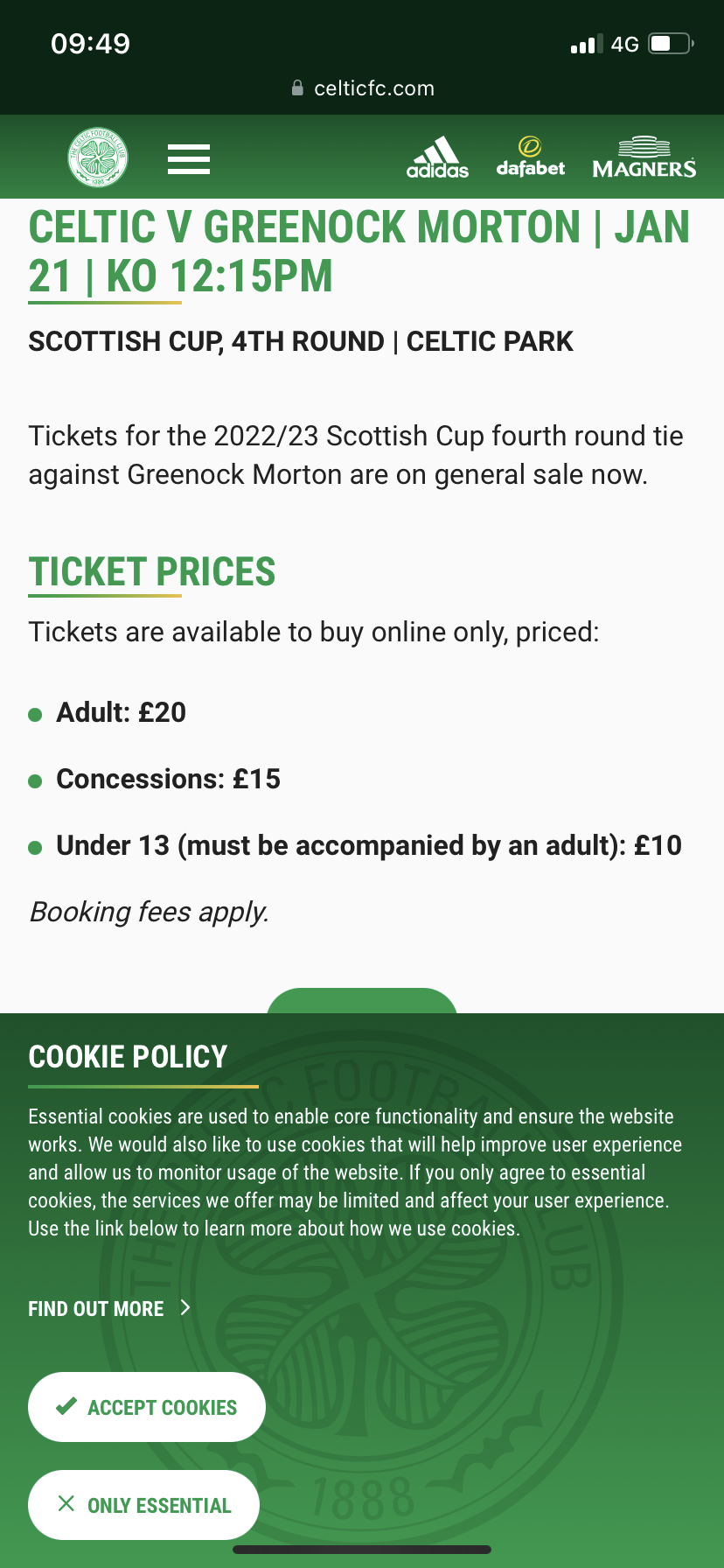Viewport: 724px width, 1568px height.
Task: Open the Magners sponsor link
Action: 644,157
